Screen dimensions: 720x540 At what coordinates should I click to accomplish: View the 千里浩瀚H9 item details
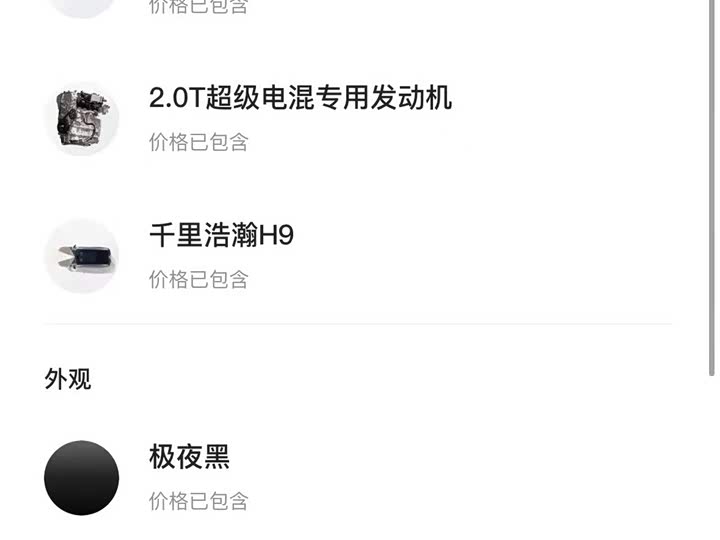pyautogui.click(x=221, y=236)
